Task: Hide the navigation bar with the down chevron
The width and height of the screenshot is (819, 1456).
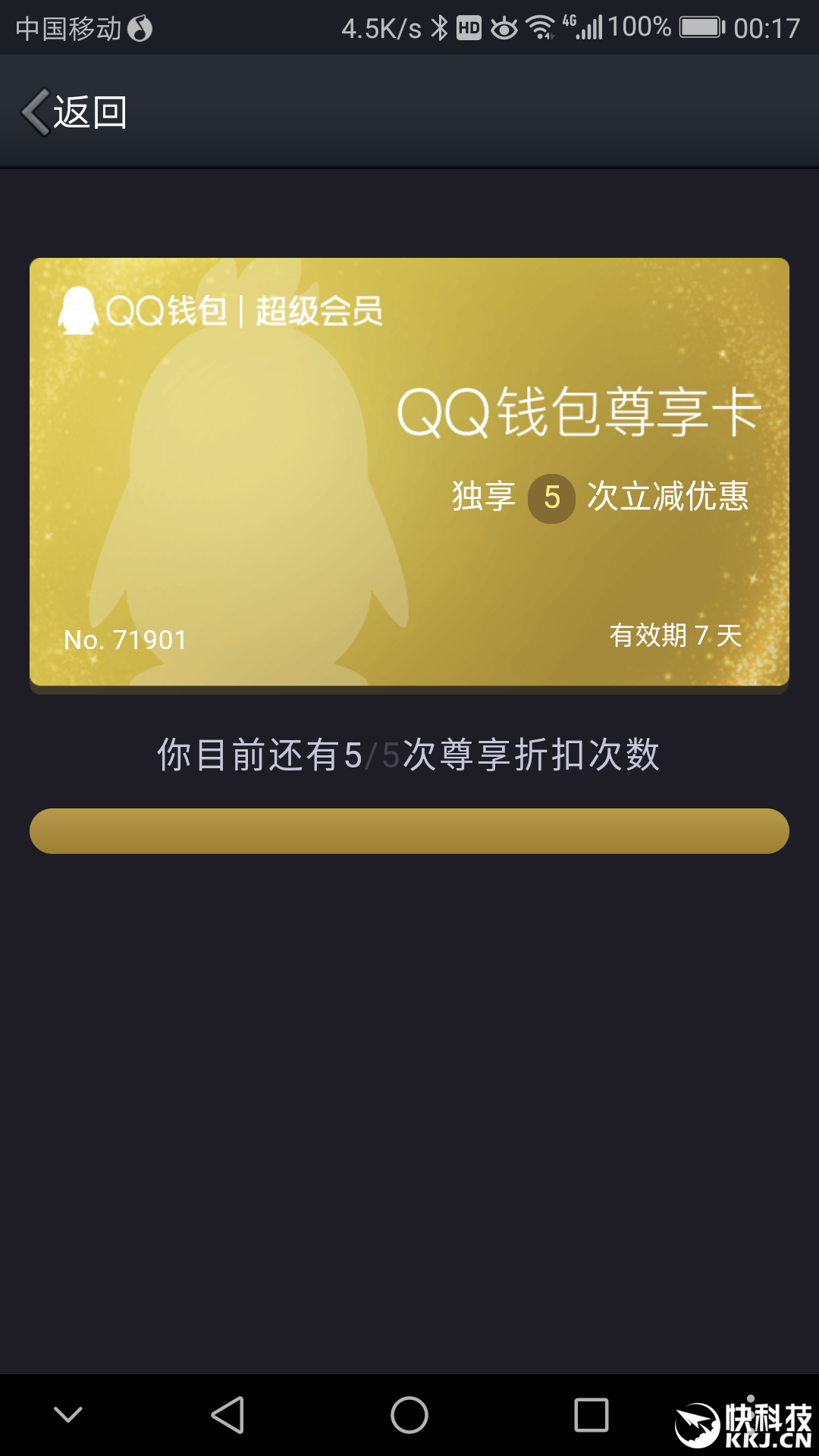Action: point(68,1415)
